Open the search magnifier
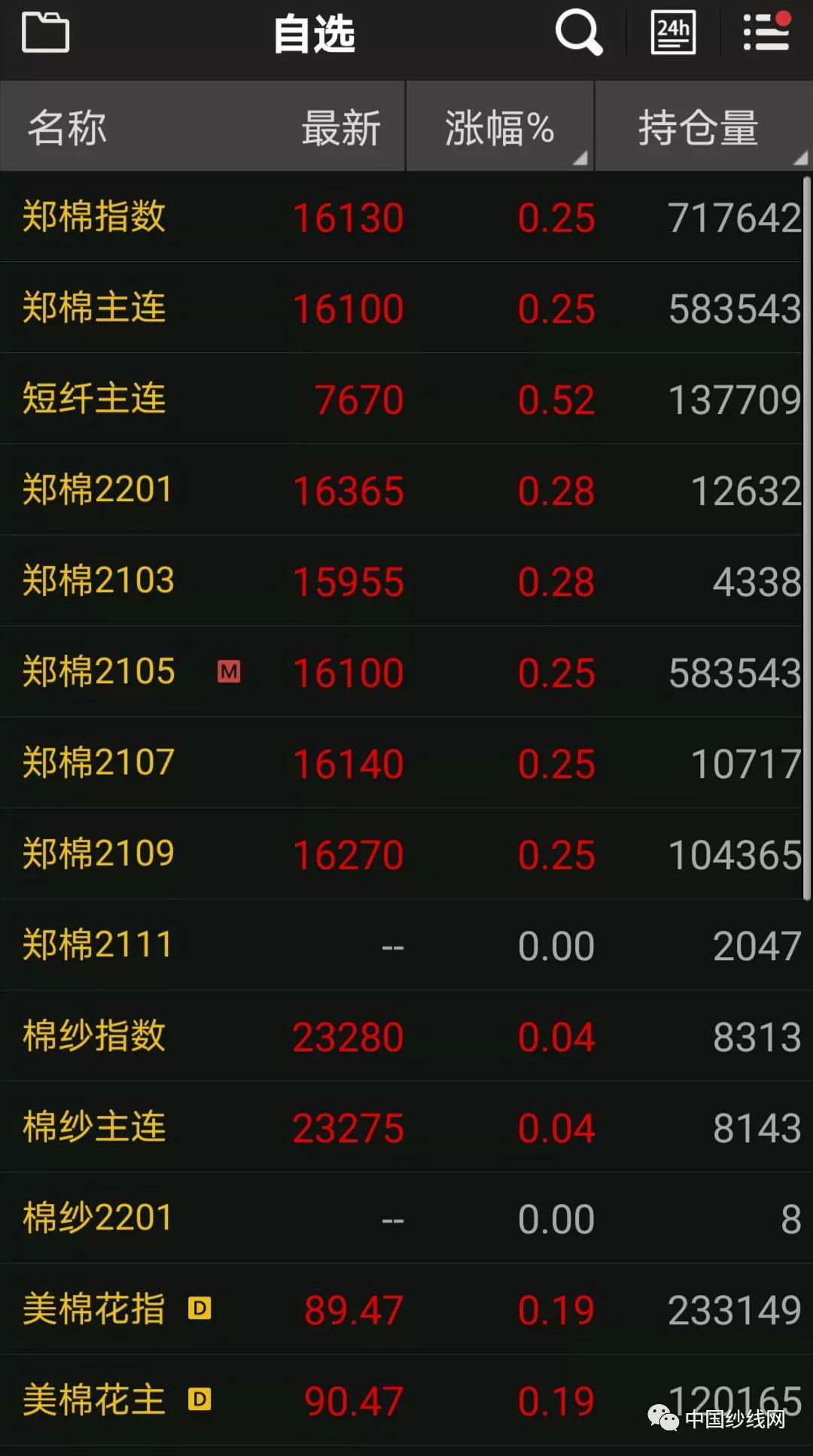Image resolution: width=813 pixels, height=1456 pixels. 578,33
